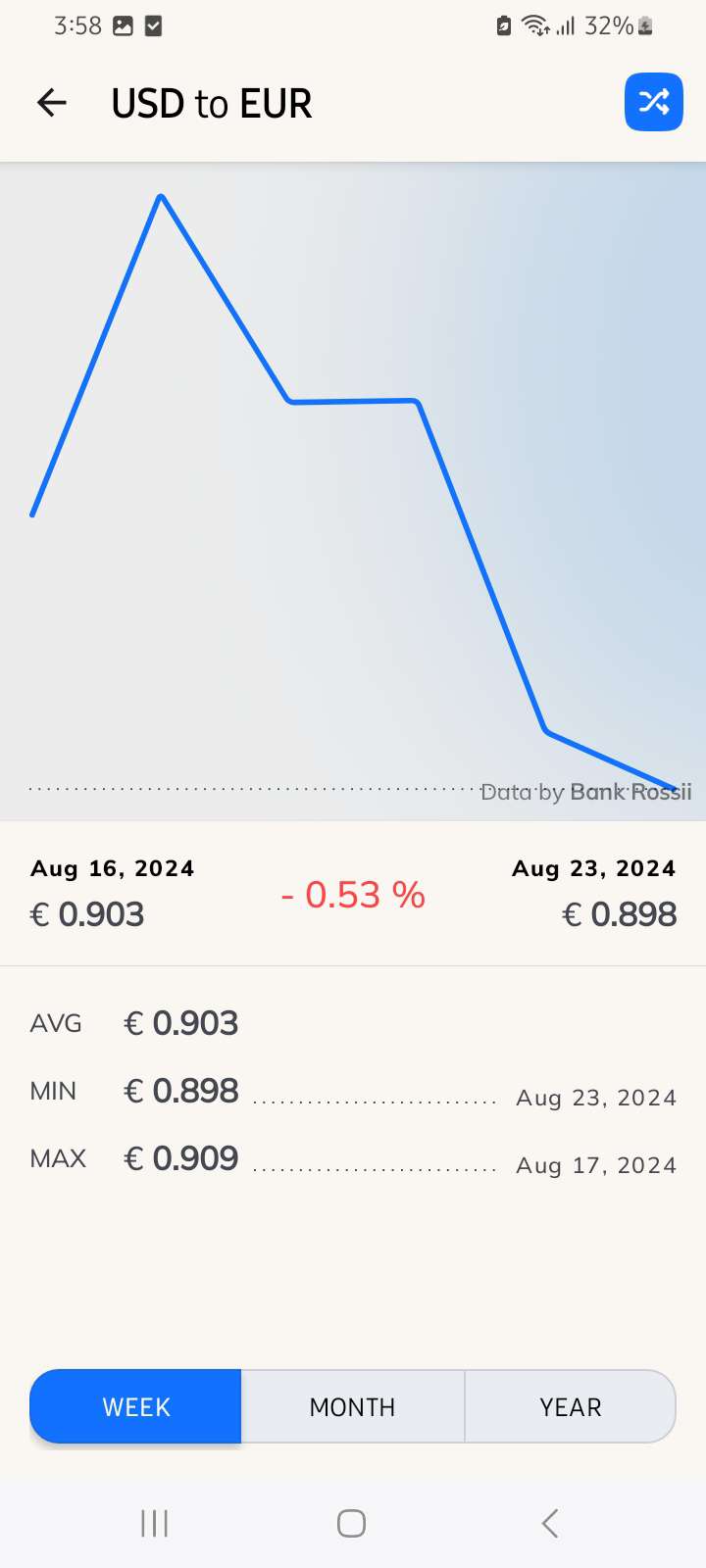Switch to the MONTH range
Image resolution: width=706 pixels, height=1568 pixels.
tap(352, 1406)
